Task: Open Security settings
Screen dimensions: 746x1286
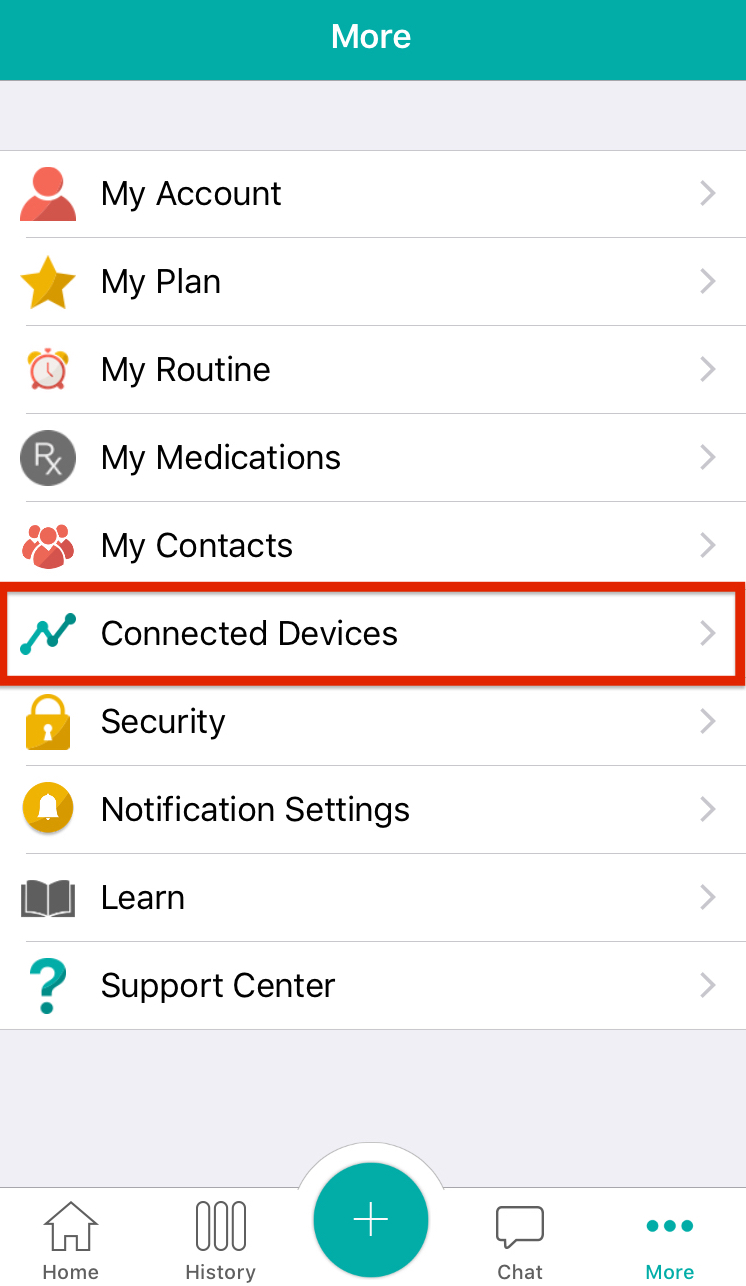Action: pyautogui.click(x=373, y=722)
